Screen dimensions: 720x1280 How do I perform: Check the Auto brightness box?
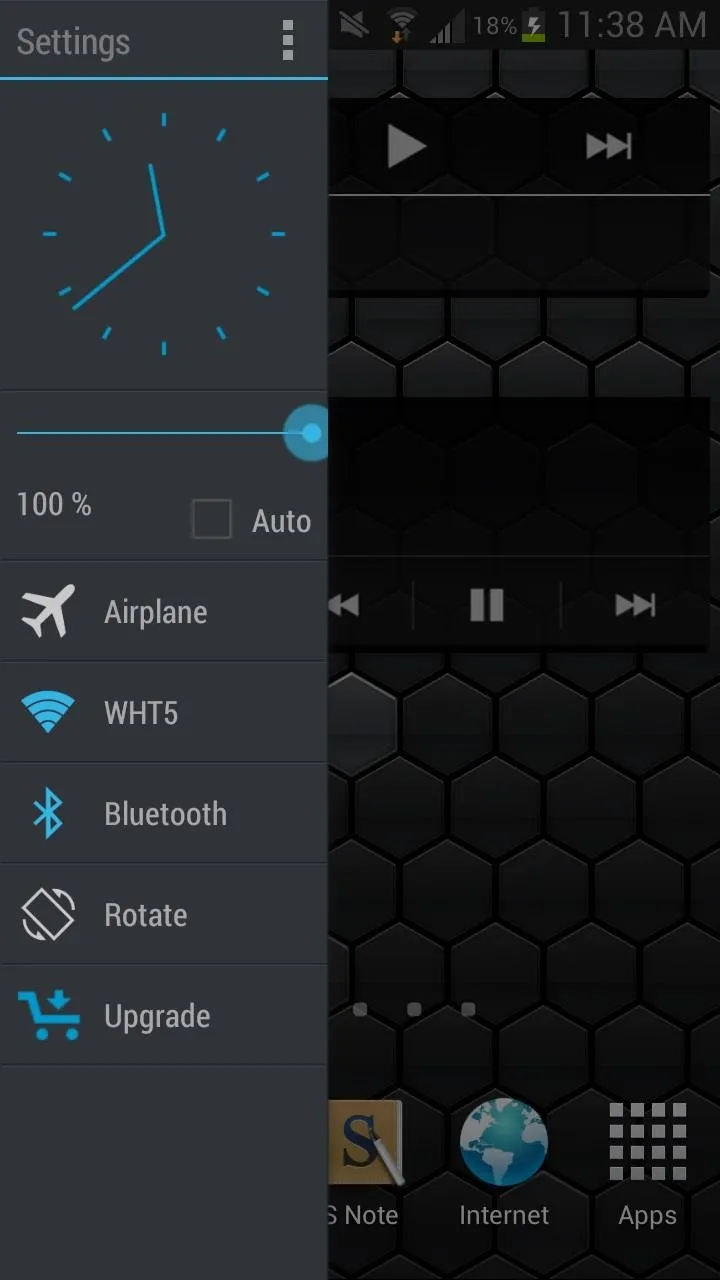212,520
